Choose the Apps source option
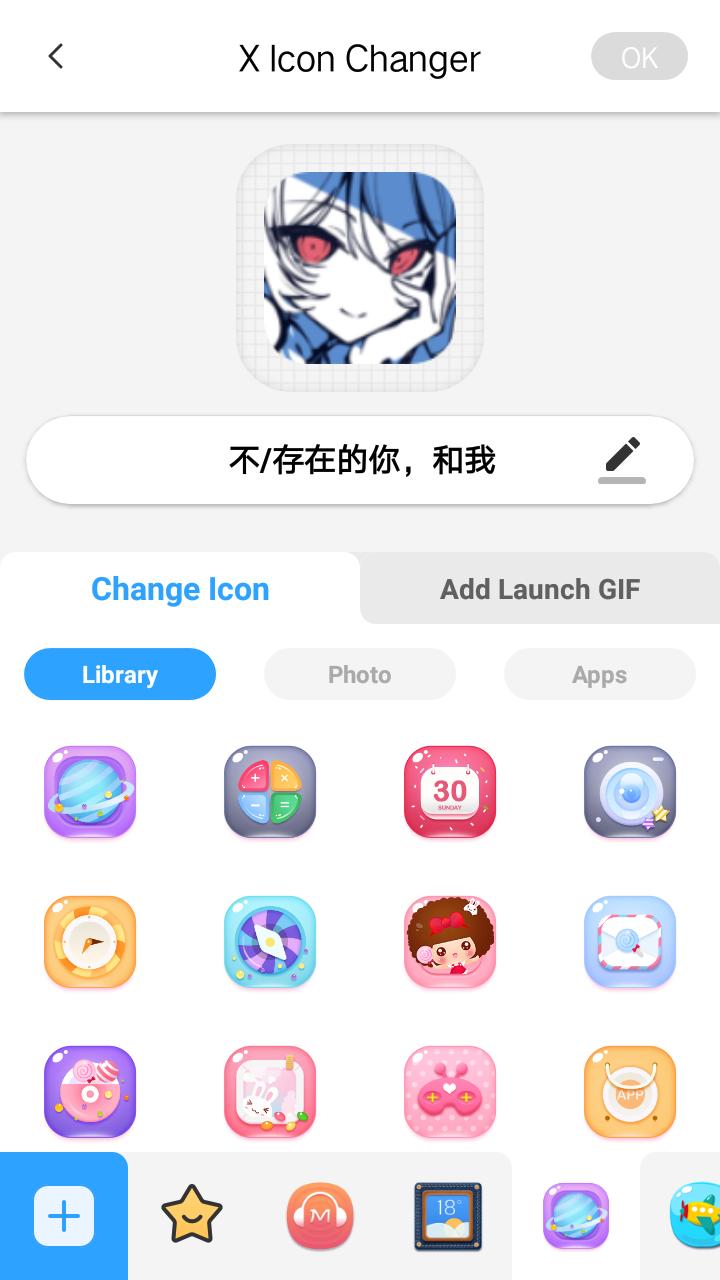Image resolution: width=720 pixels, height=1280 pixels. (599, 675)
